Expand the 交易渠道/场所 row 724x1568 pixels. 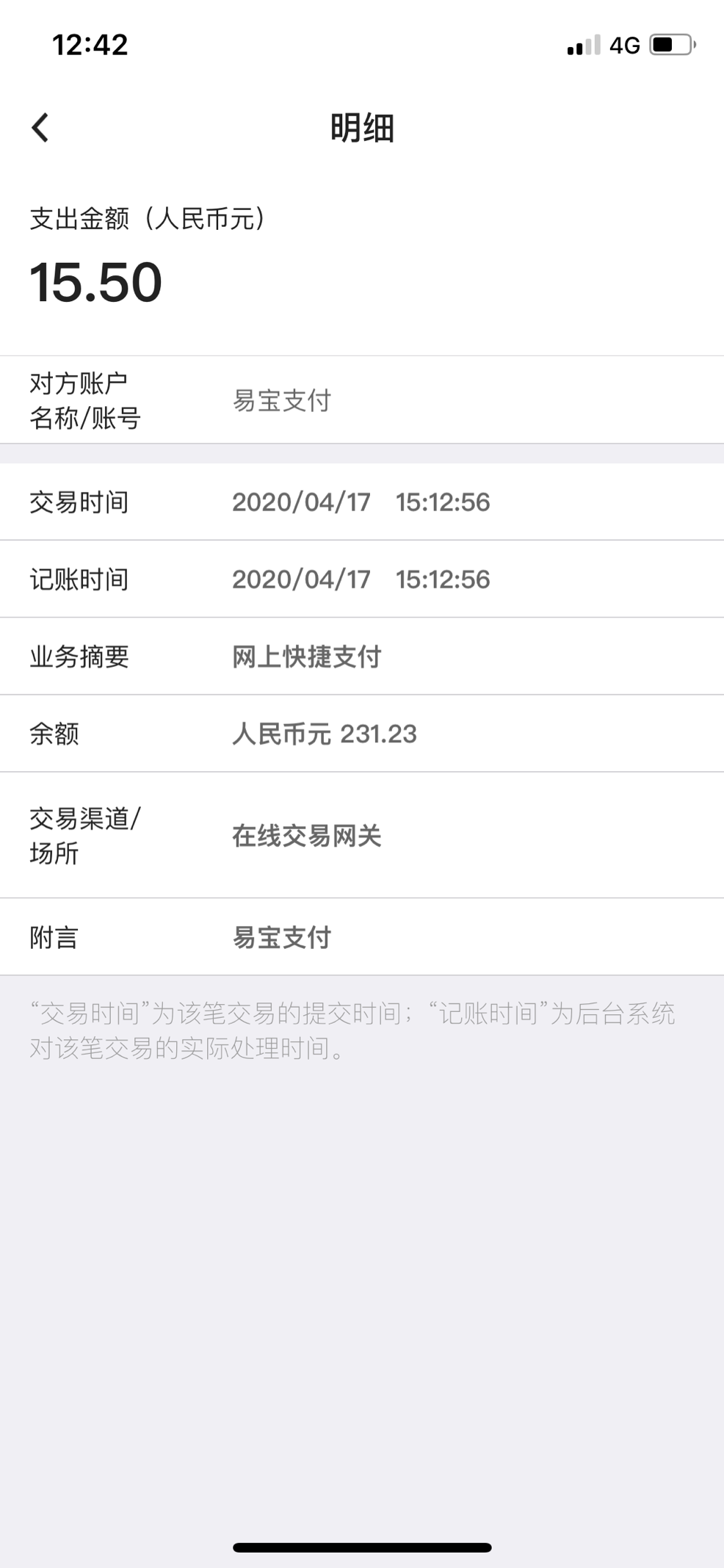[x=362, y=835]
